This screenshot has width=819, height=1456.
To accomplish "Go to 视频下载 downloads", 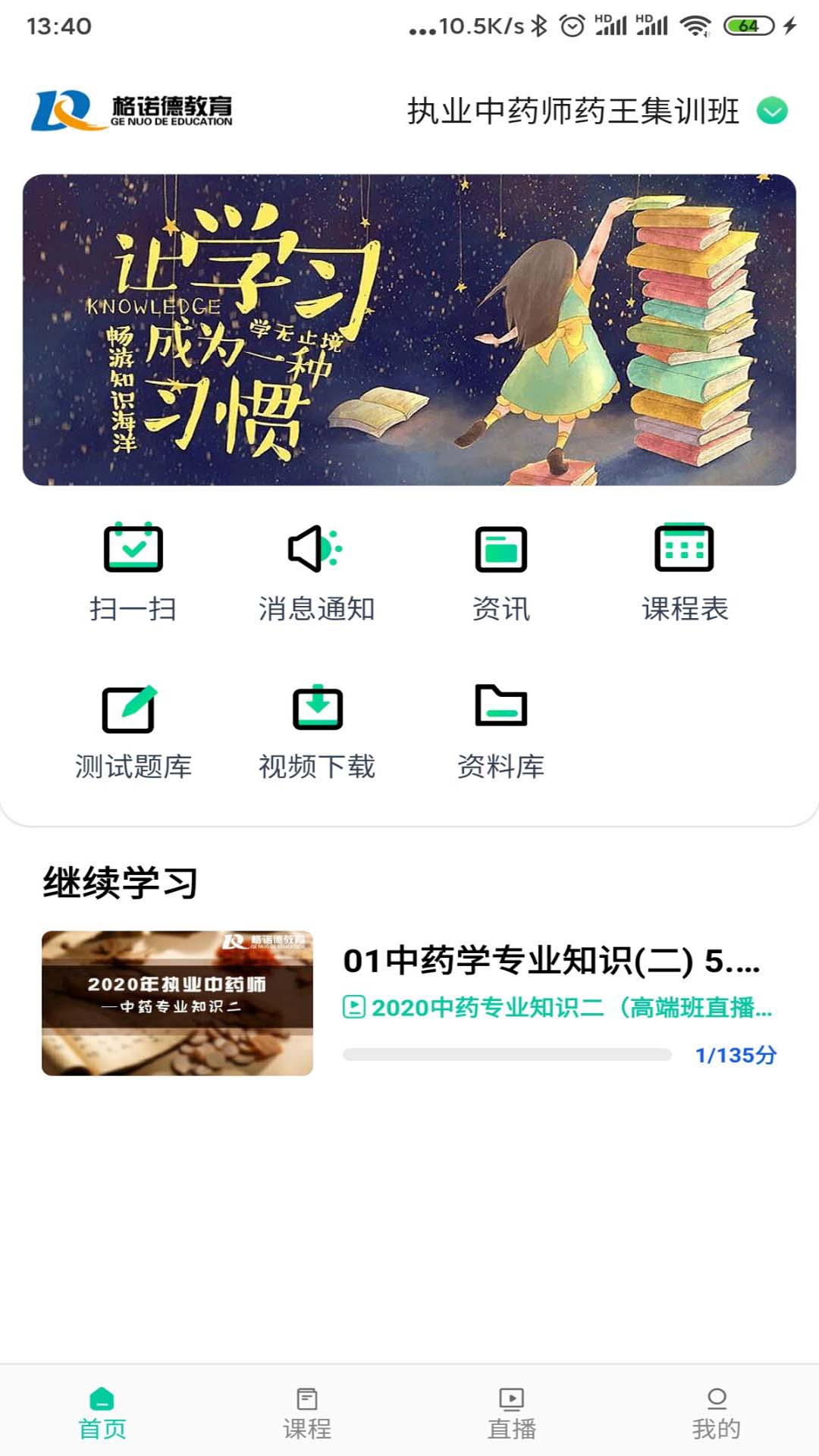I will point(316,732).
